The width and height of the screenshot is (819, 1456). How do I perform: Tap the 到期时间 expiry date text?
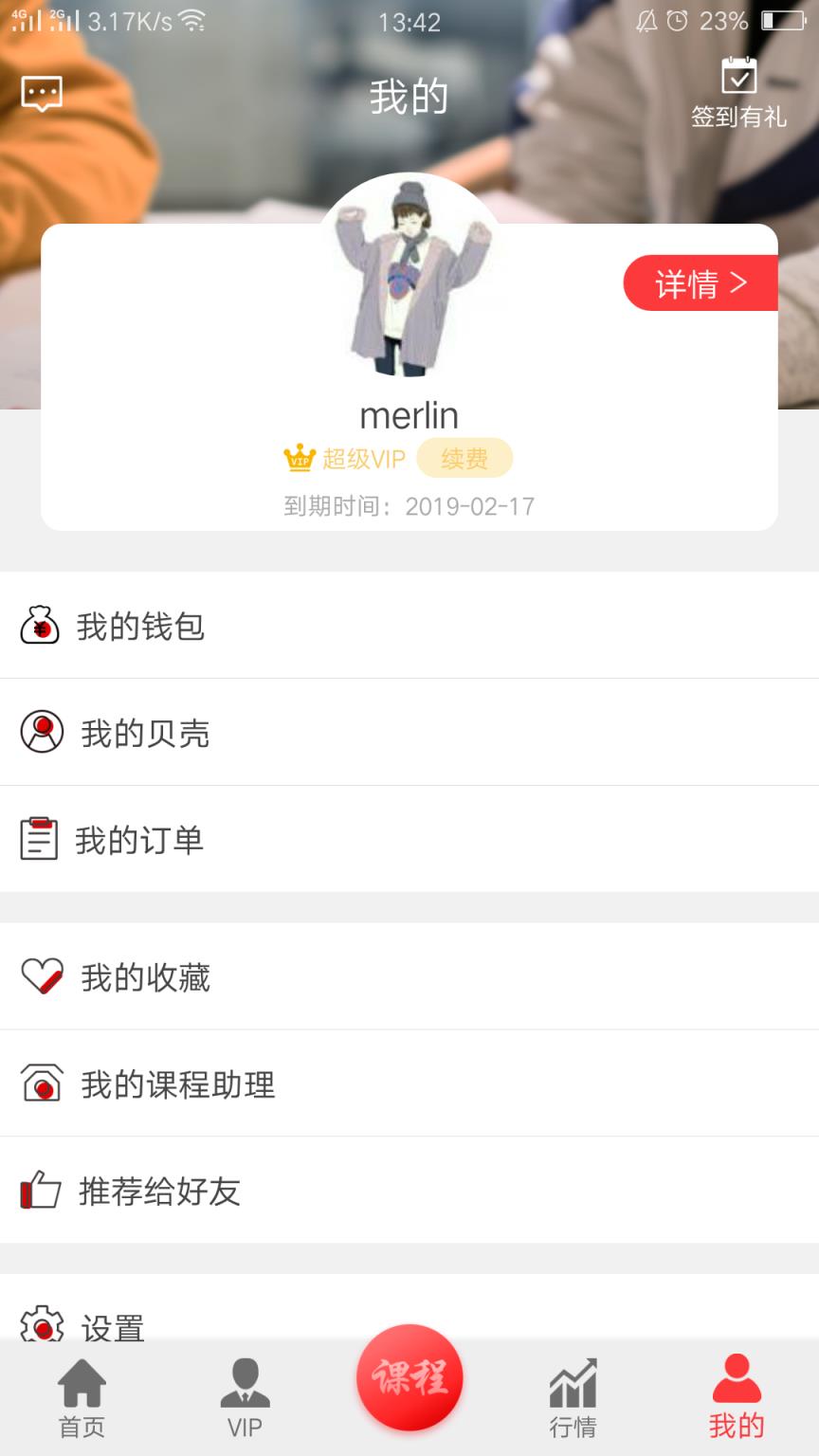pos(409,506)
